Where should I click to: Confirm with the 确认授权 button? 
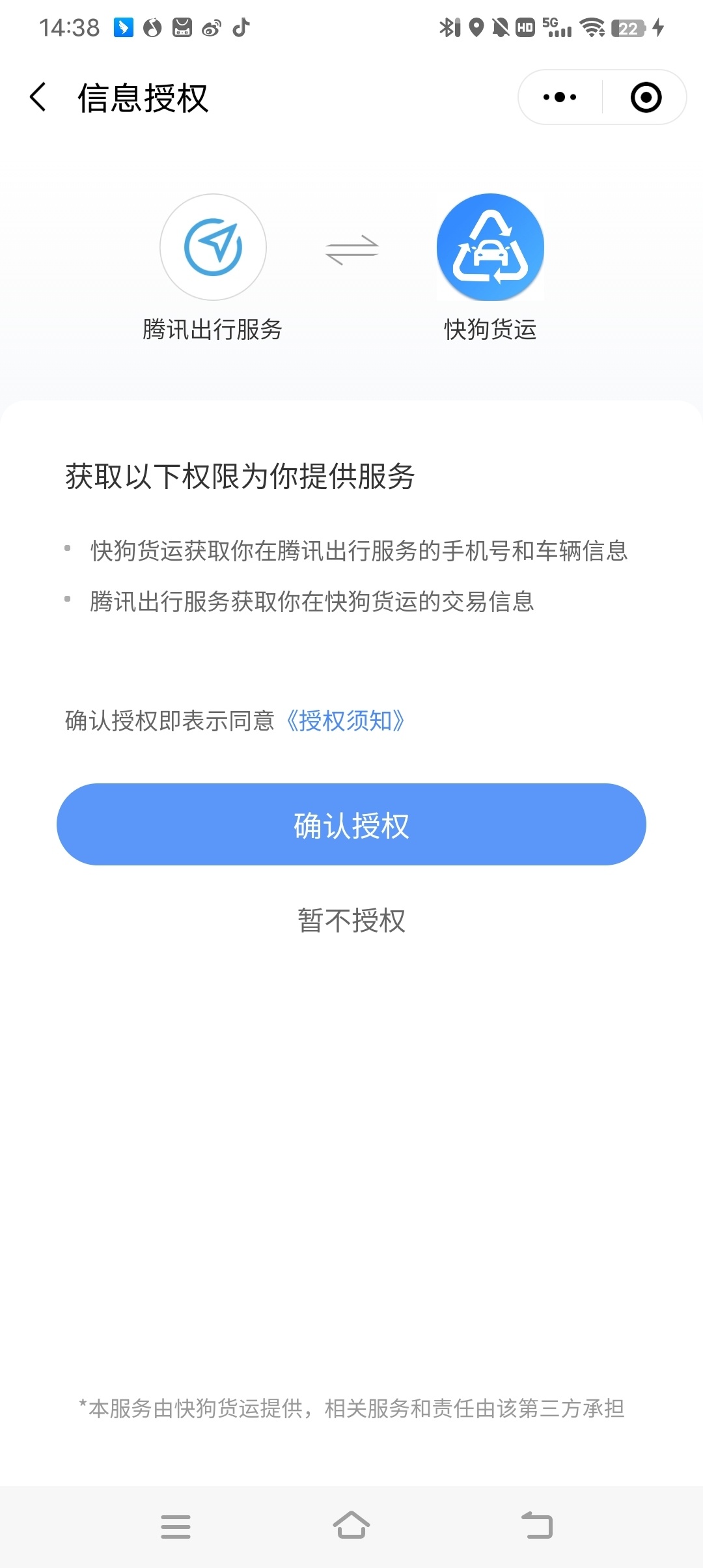click(x=351, y=824)
